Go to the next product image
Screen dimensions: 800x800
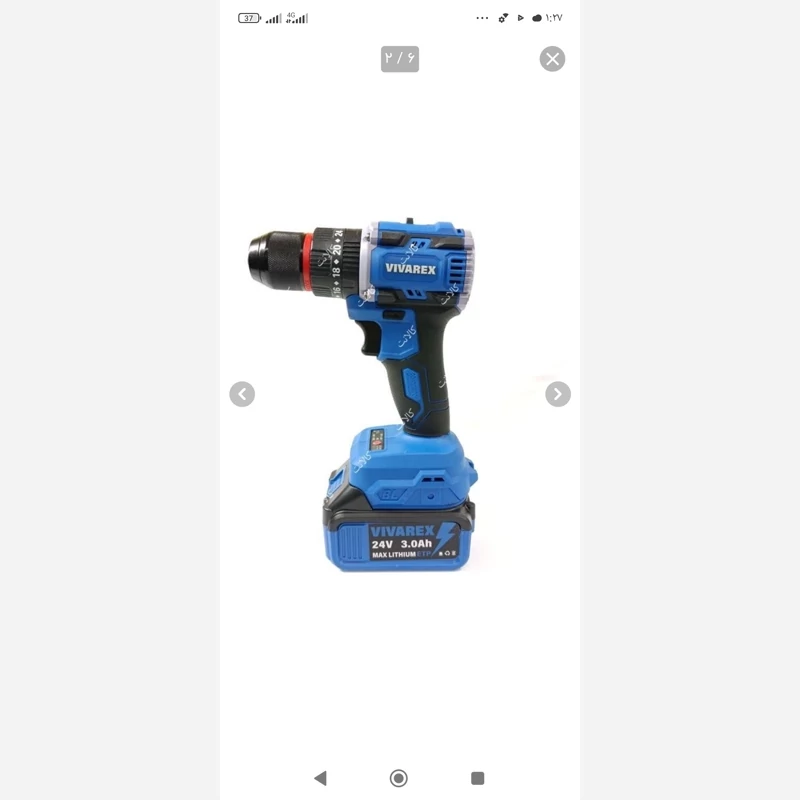tap(558, 394)
